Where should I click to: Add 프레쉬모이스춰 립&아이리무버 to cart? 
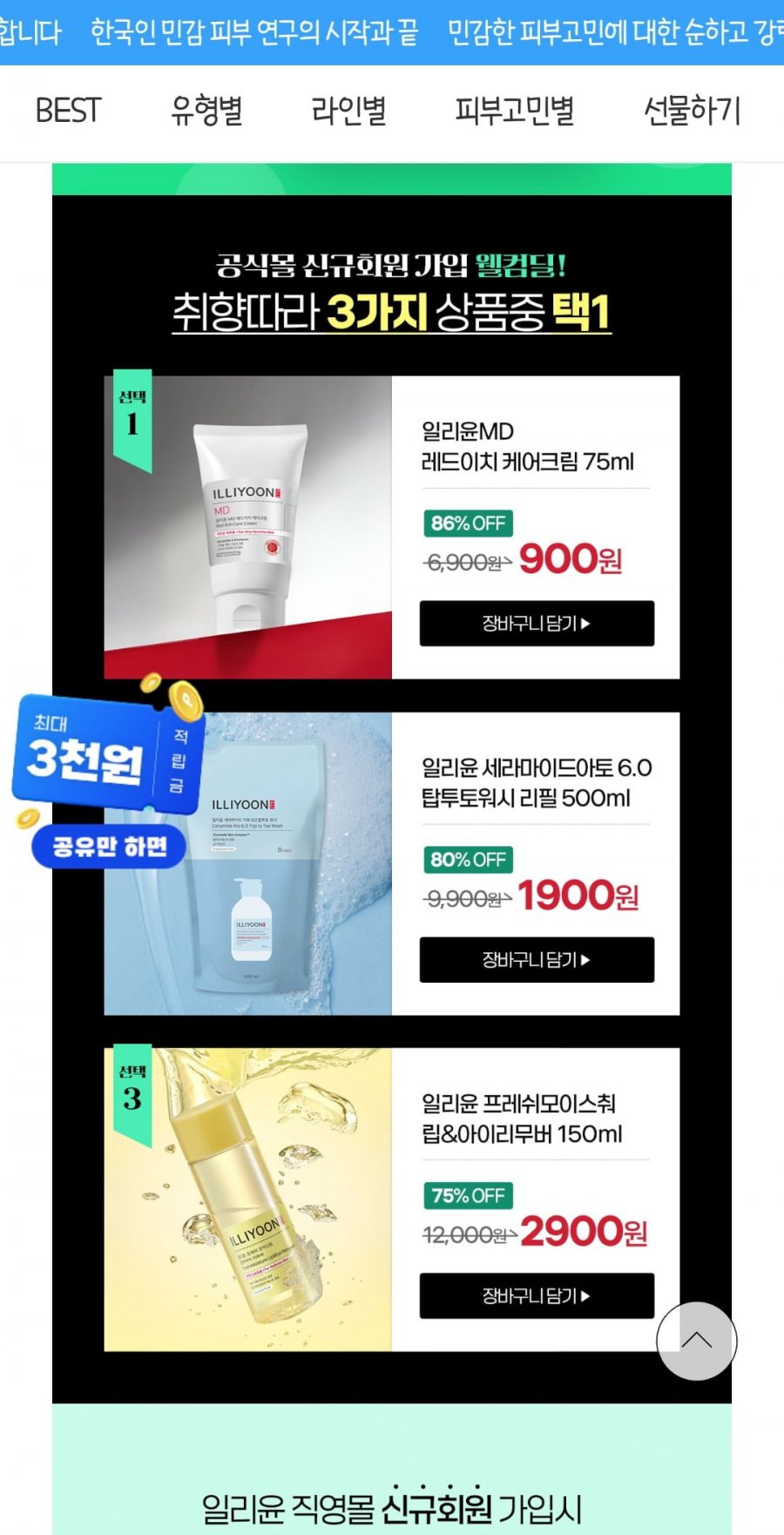537,1296
